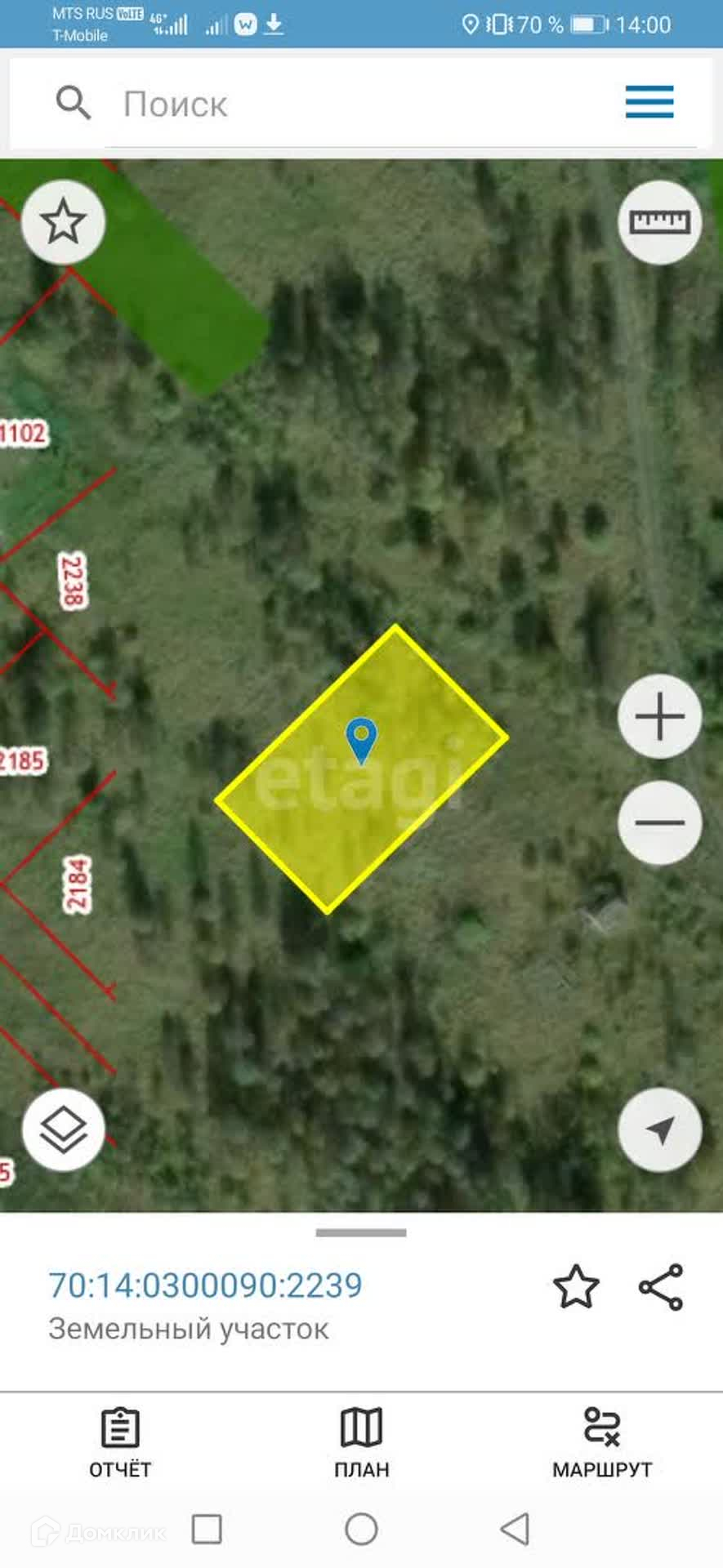
Task: Zoom in on the map
Action: [659, 717]
